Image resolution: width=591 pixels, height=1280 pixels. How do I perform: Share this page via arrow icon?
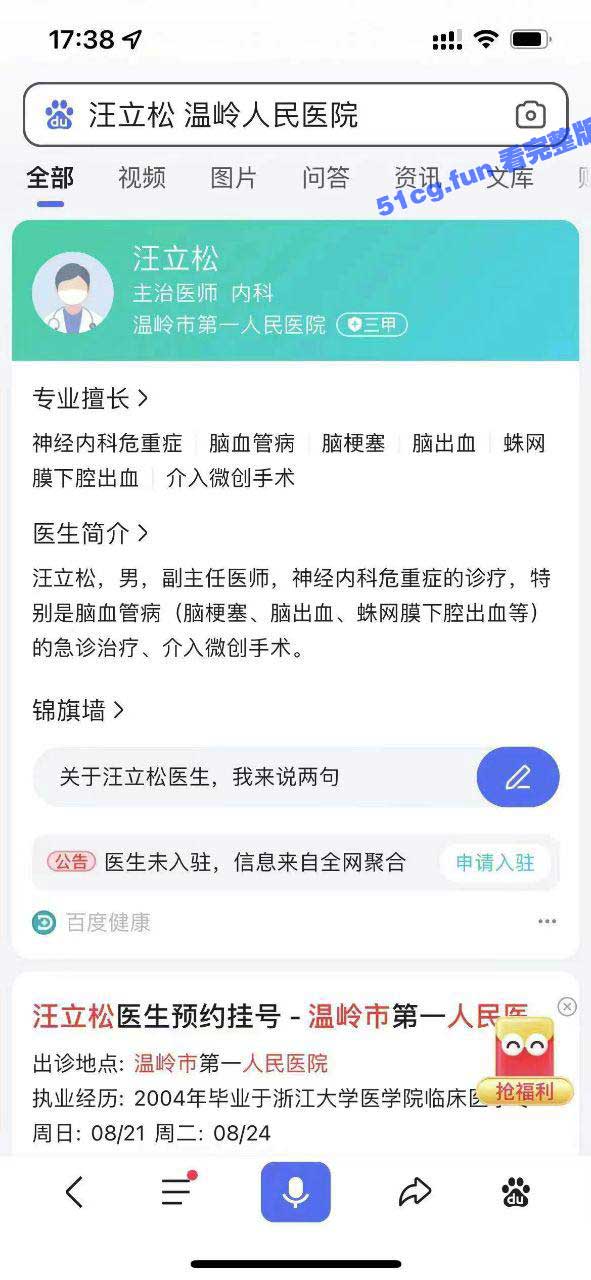(x=414, y=1192)
